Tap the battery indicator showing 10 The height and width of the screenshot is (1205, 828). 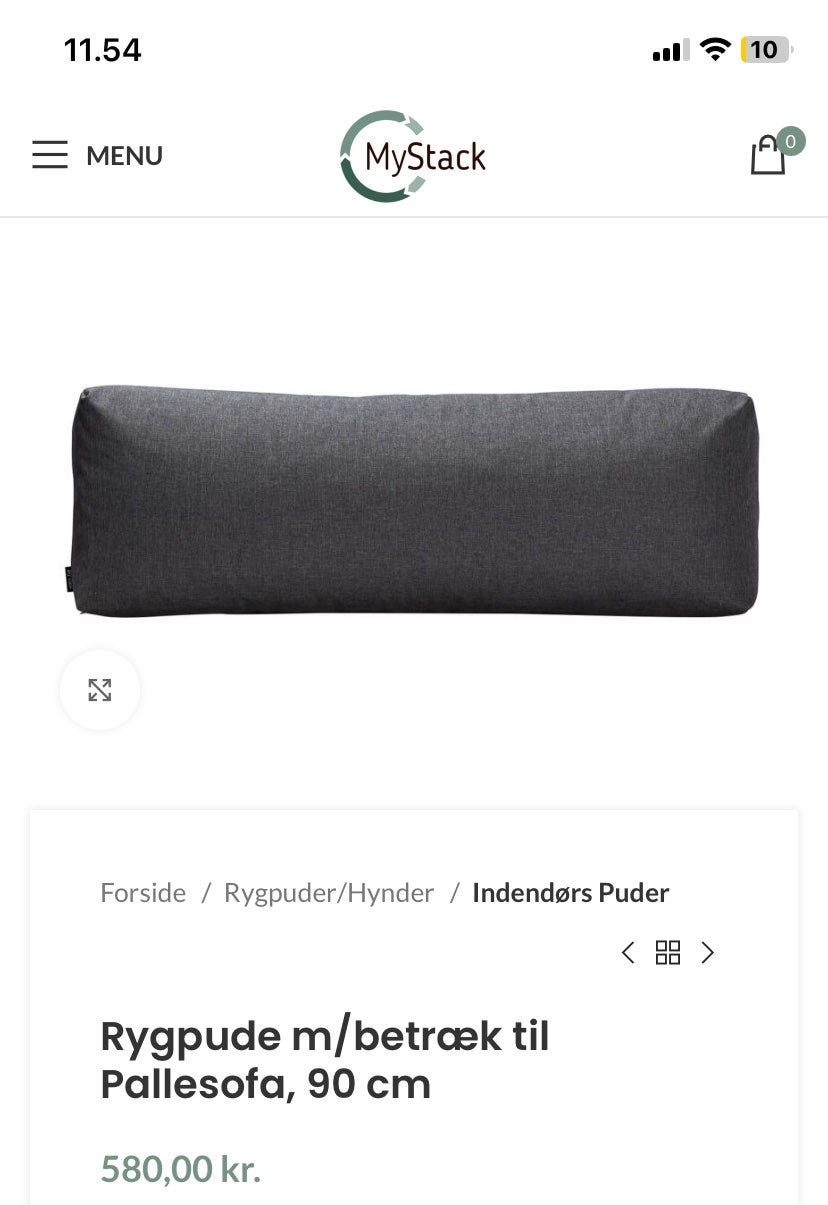tap(764, 49)
